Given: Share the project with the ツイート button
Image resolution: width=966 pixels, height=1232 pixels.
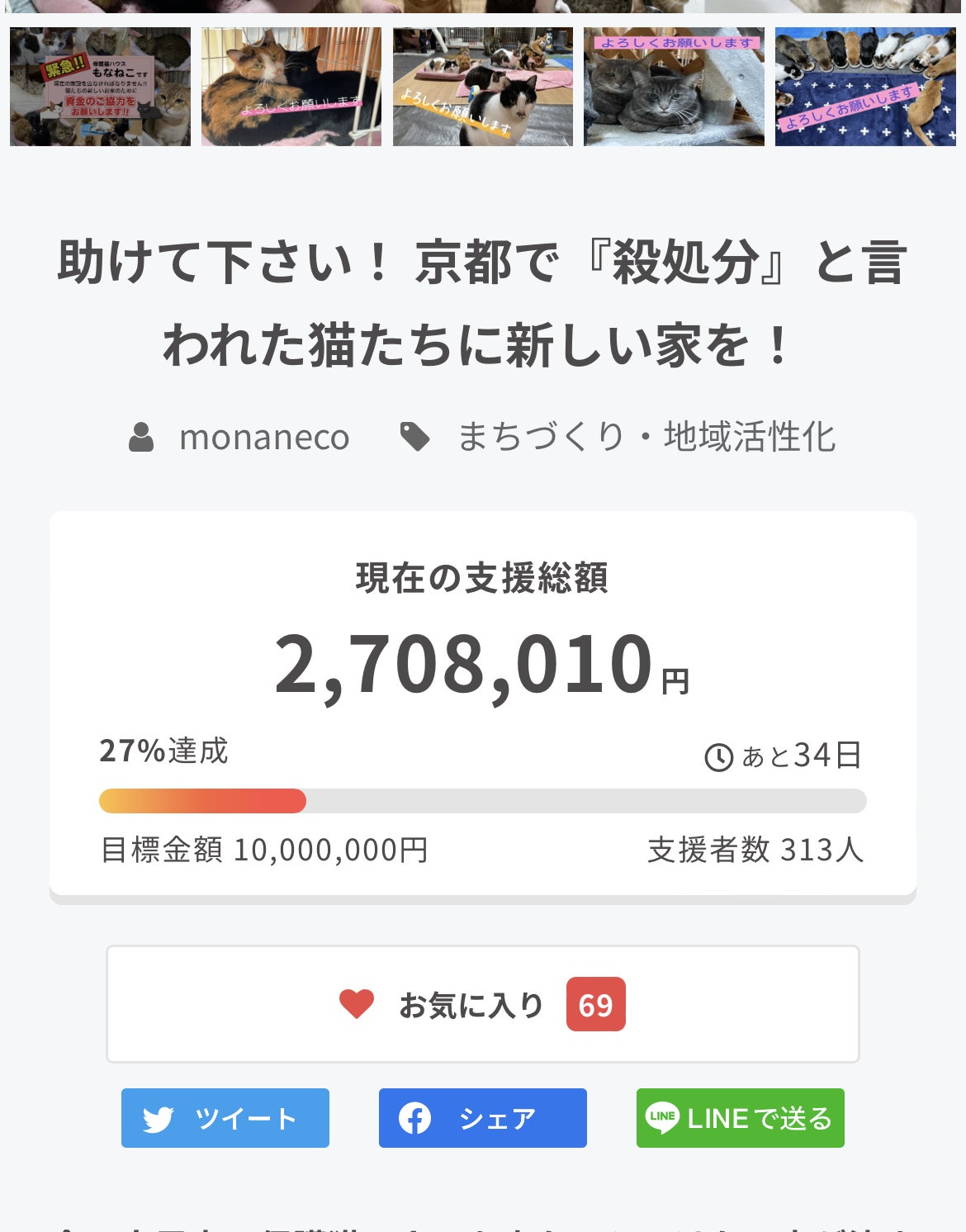Looking at the screenshot, I should [x=225, y=1118].
